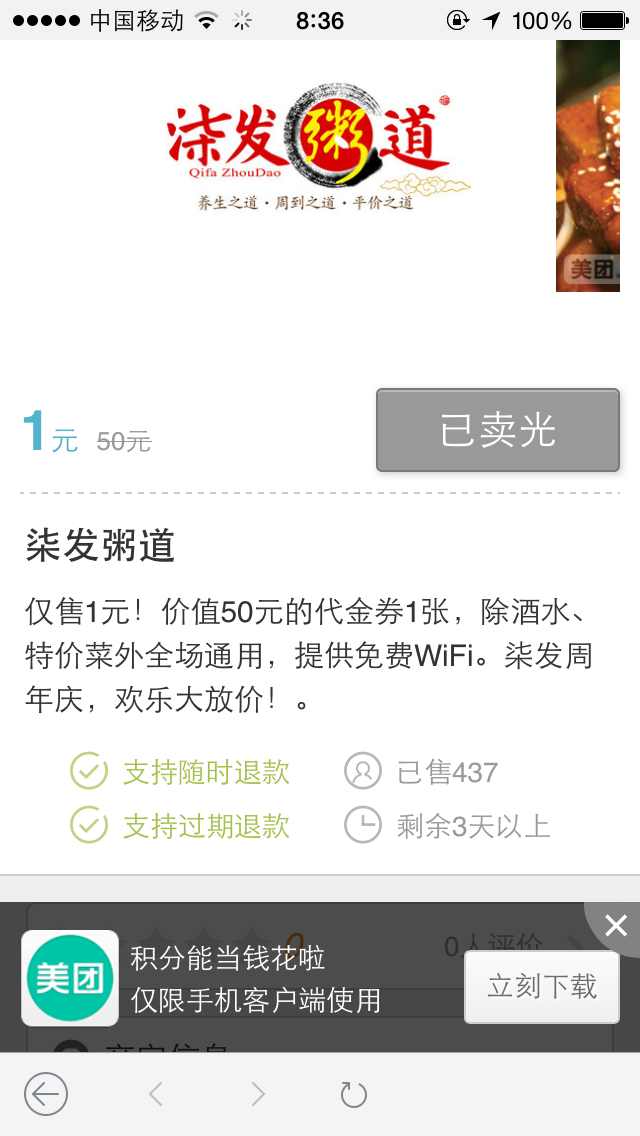Go back one page in the browser
Image resolution: width=640 pixels, height=1136 pixels.
click(x=156, y=1094)
